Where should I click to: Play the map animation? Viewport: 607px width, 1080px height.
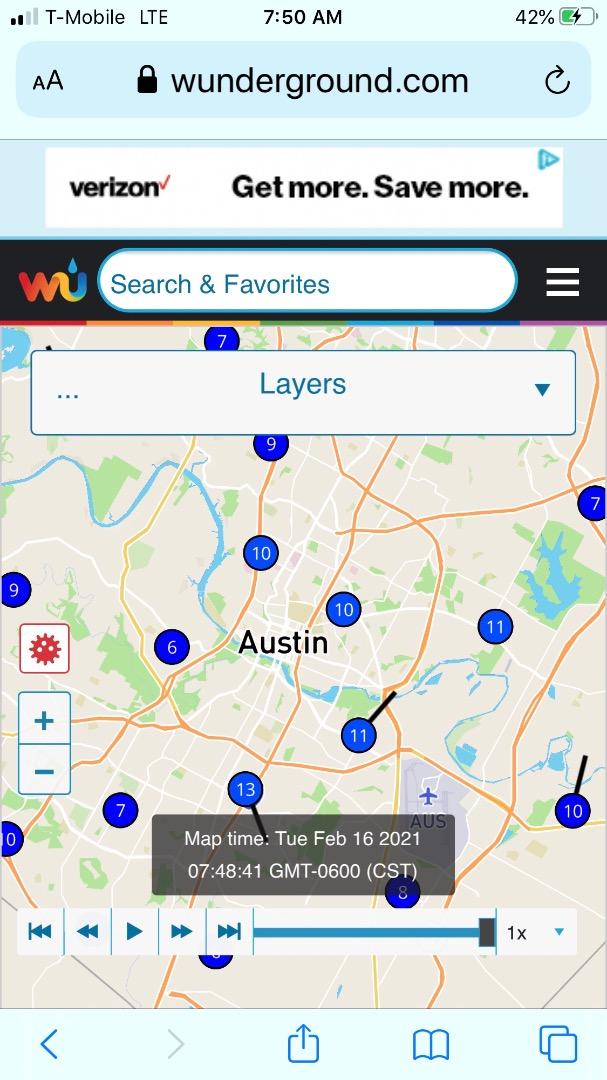(x=135, y=932)
